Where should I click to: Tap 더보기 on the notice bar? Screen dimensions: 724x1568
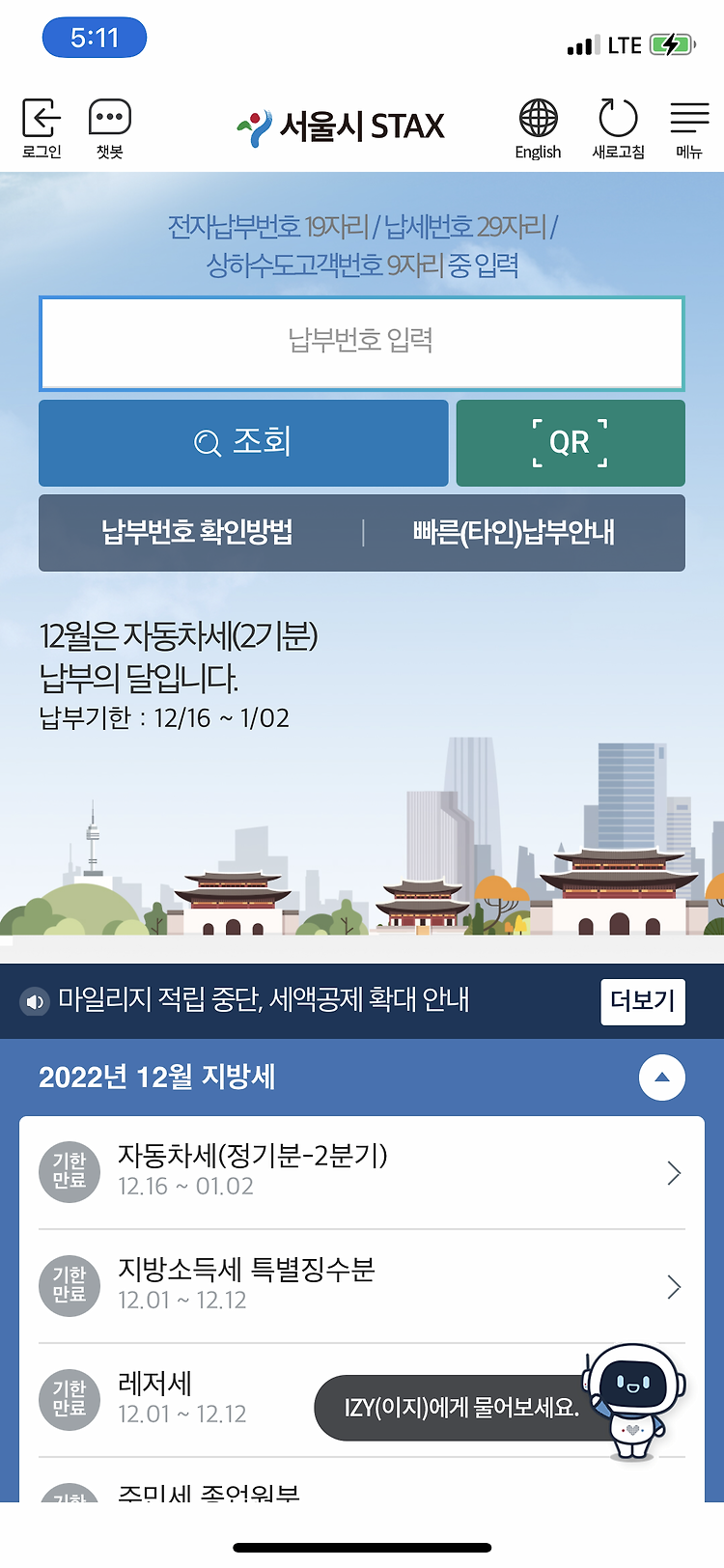(643, 1001)
